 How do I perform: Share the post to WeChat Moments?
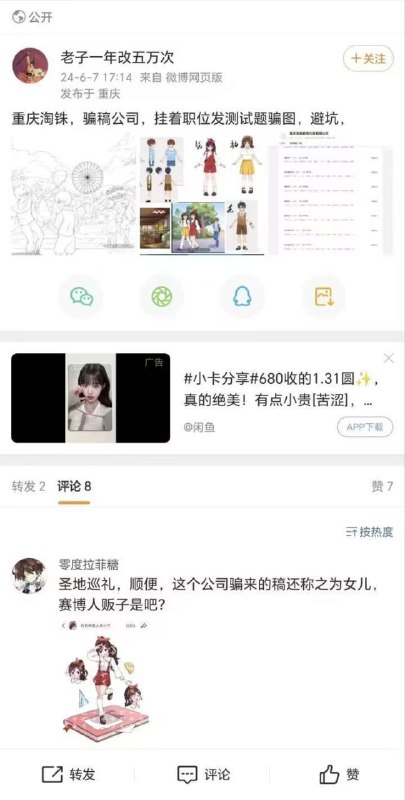[x=162, y=296]
